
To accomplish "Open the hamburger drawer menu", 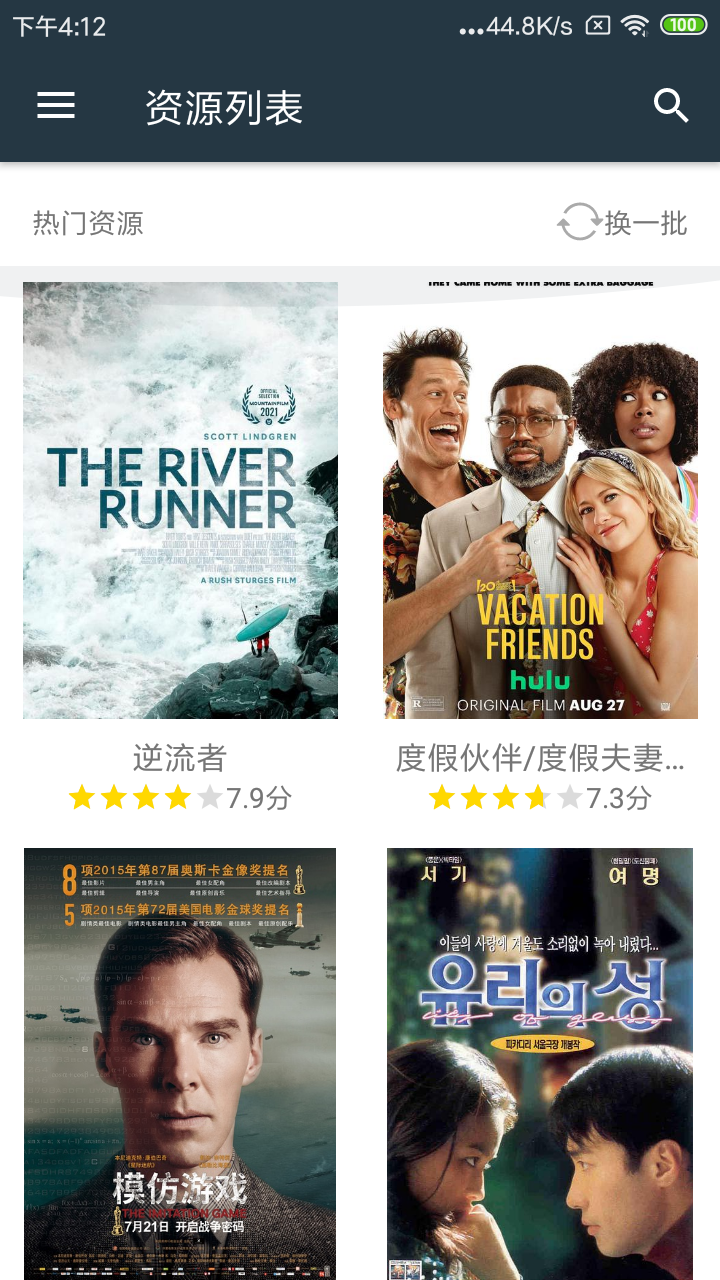I will tap(56, 106).
